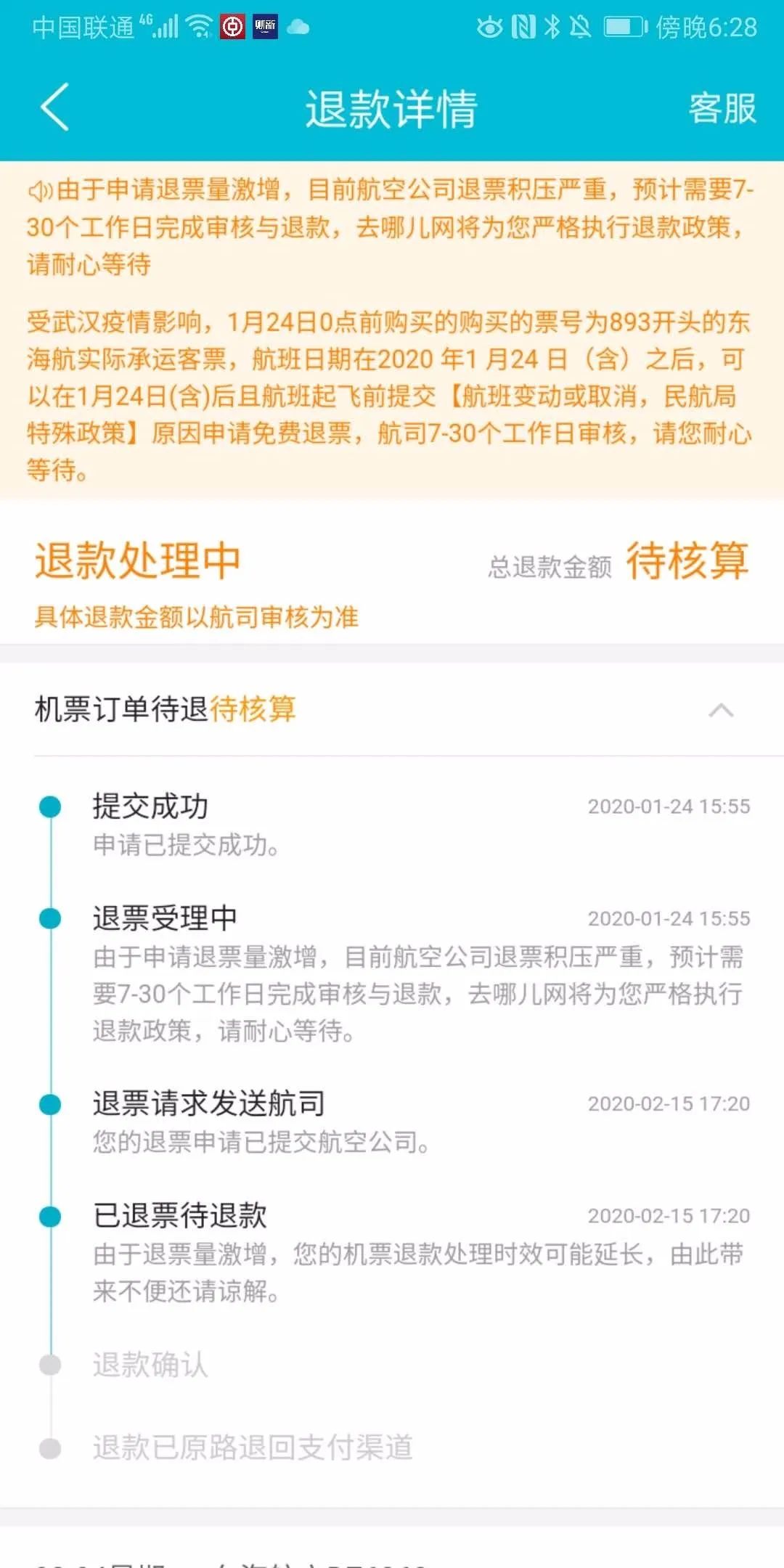The height and width of the screenshot is (1568, 784).
Task: Go back from the 退款详情 page
Action: point(54,107)
